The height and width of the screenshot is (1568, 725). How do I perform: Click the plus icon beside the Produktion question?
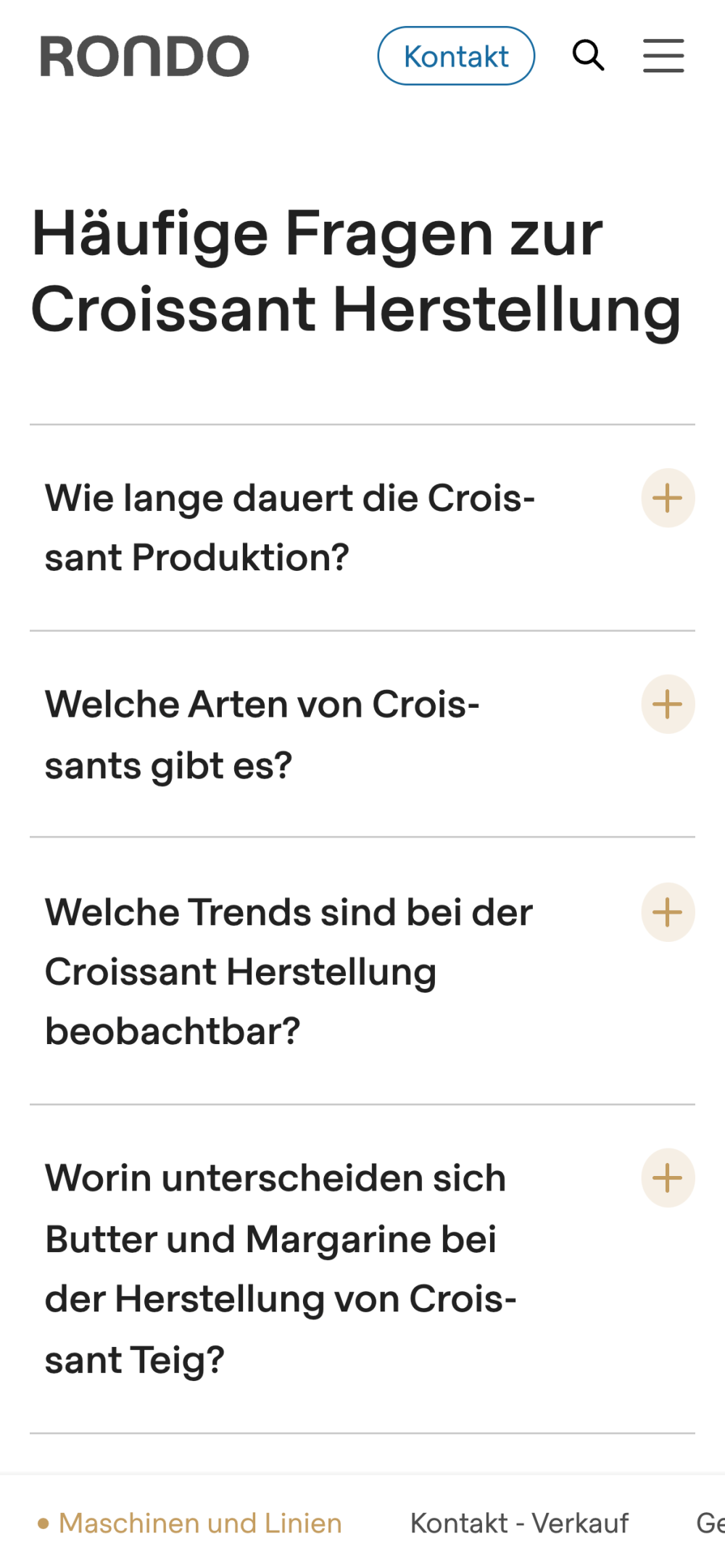pos(666,498)
